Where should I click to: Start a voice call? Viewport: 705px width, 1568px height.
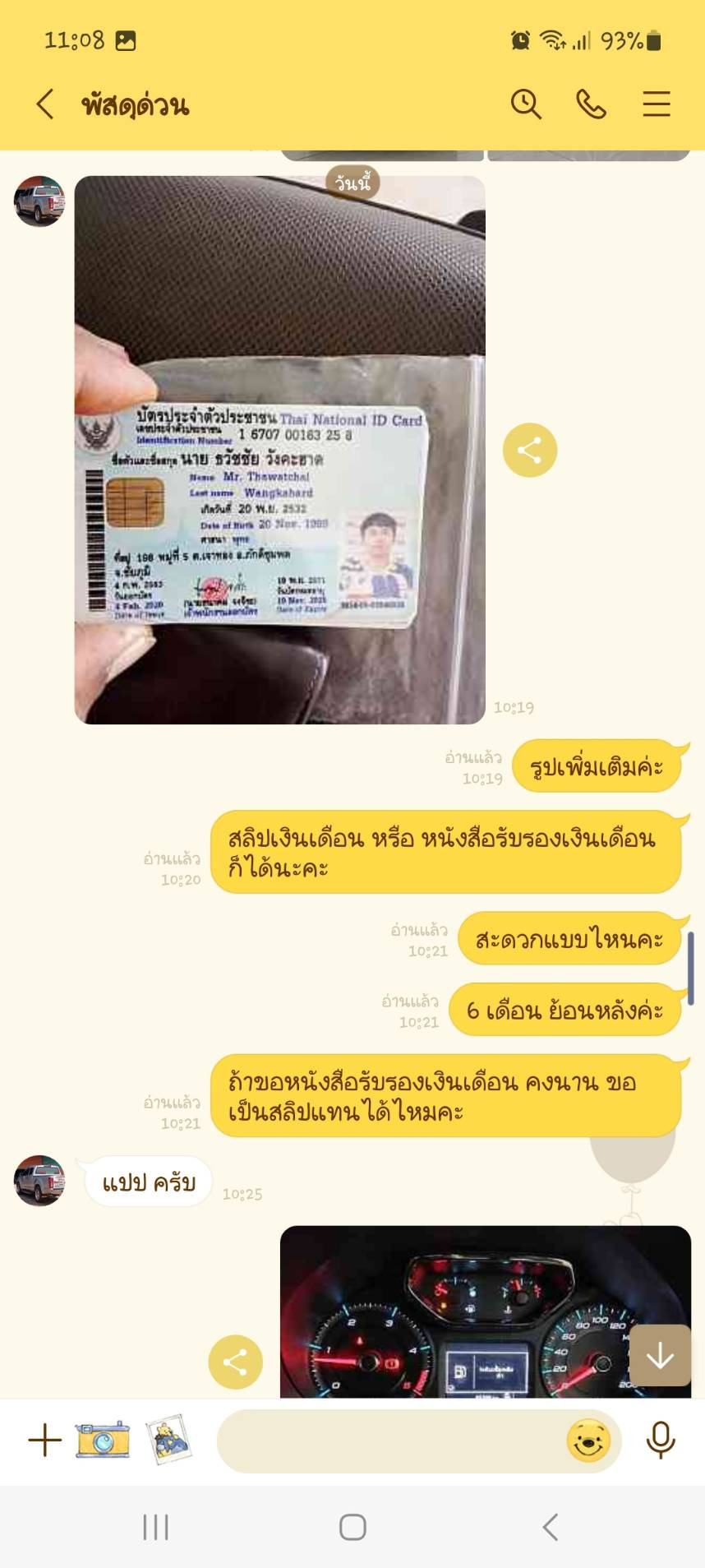[x=591, y=104]
